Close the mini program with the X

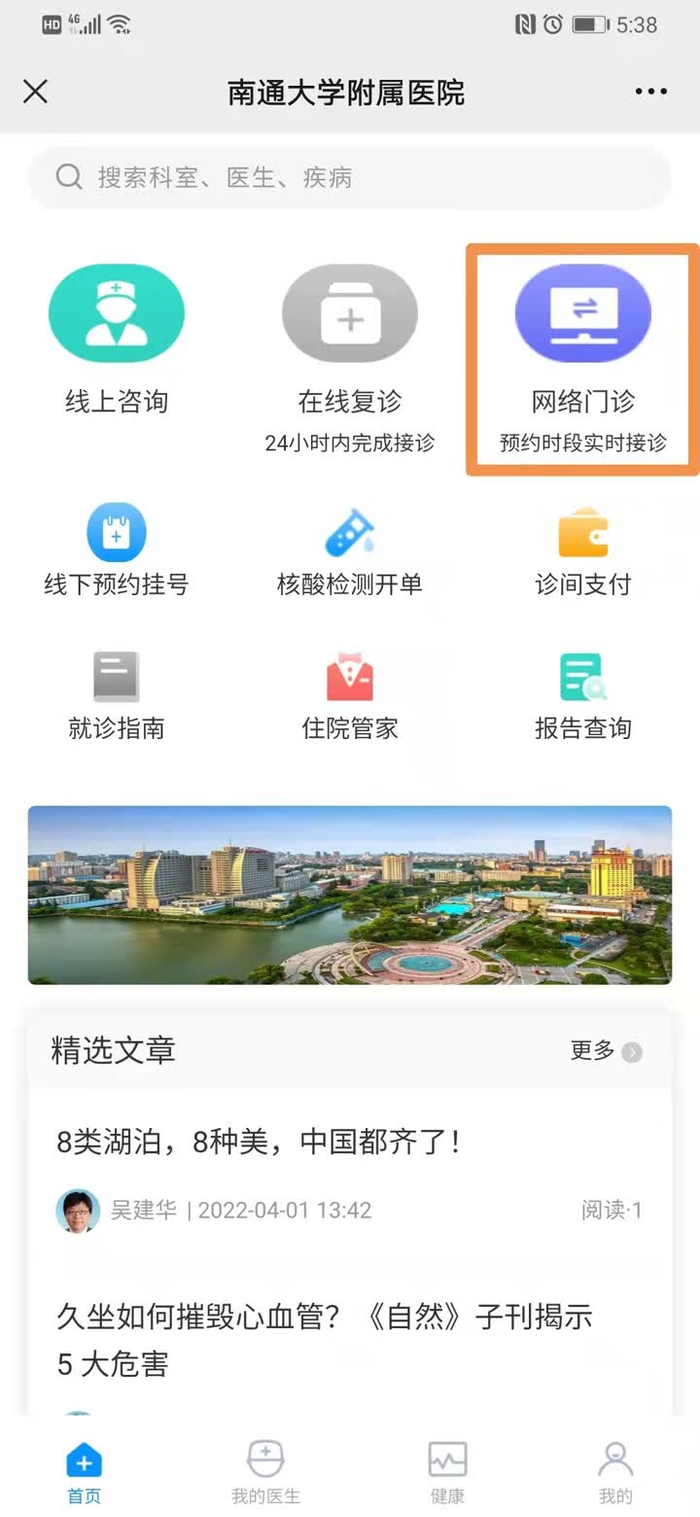click(35, 92)
